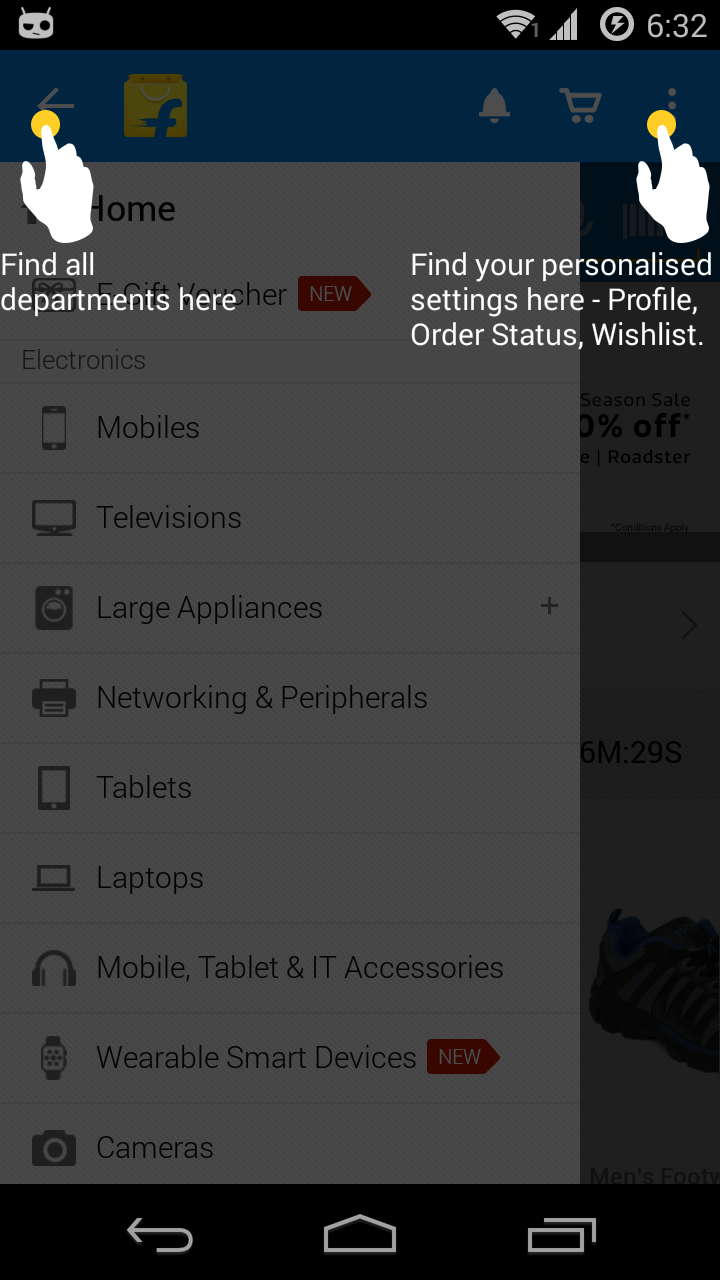The width and height of the screenshot is (720, 1280).
Task: Open the shopping cart
Action: (579, 105)
